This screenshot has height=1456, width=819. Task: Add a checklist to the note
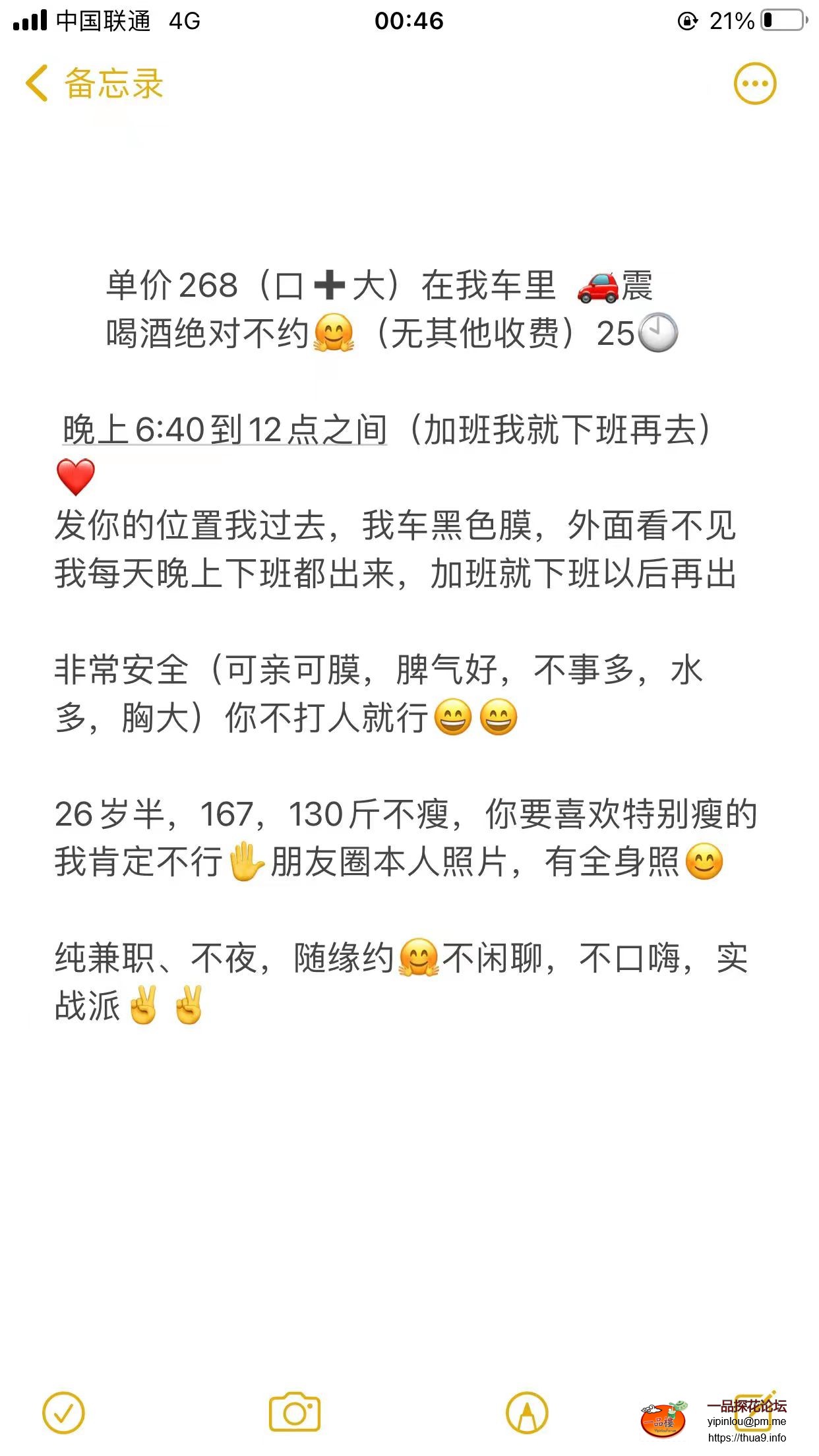[64, 1413]
